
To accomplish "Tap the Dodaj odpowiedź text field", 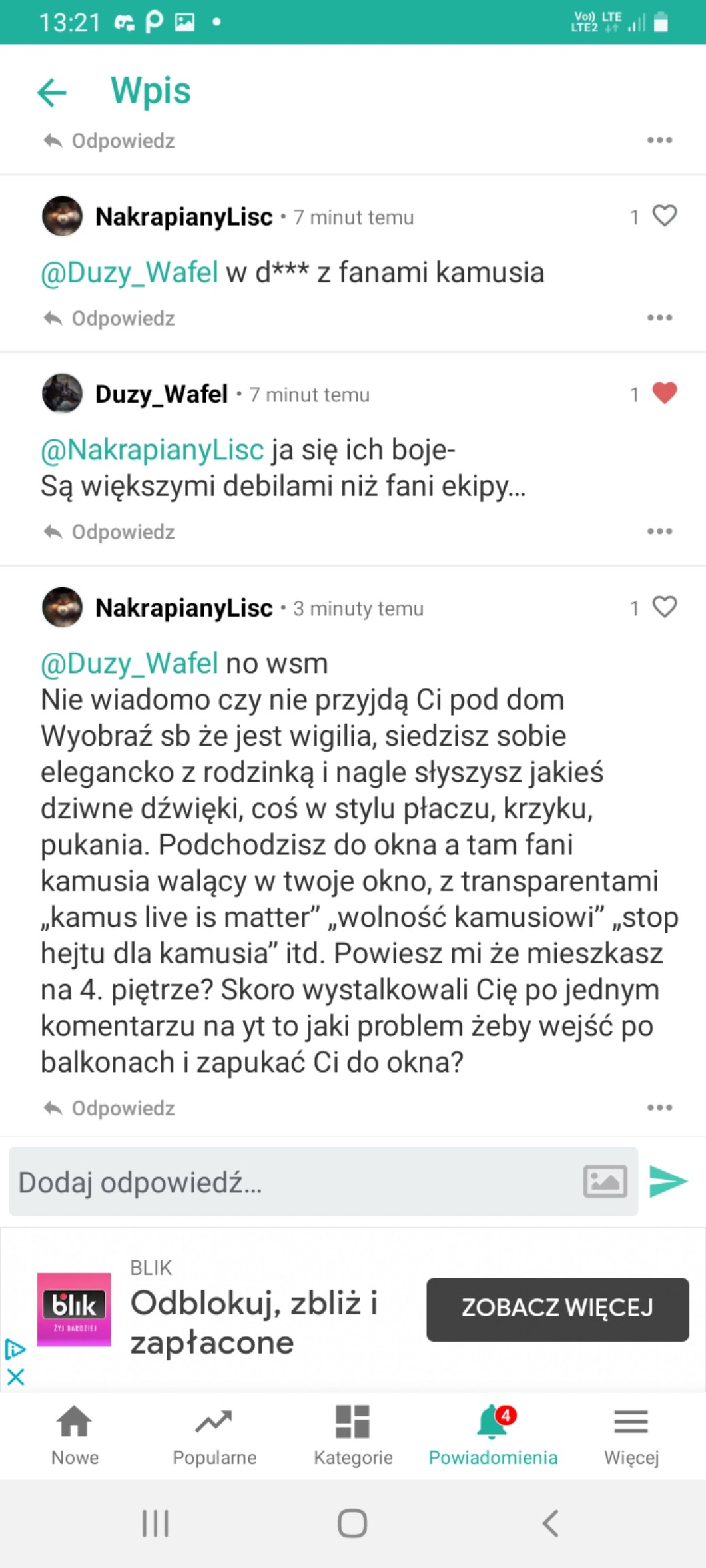I will pos(293,1182).
